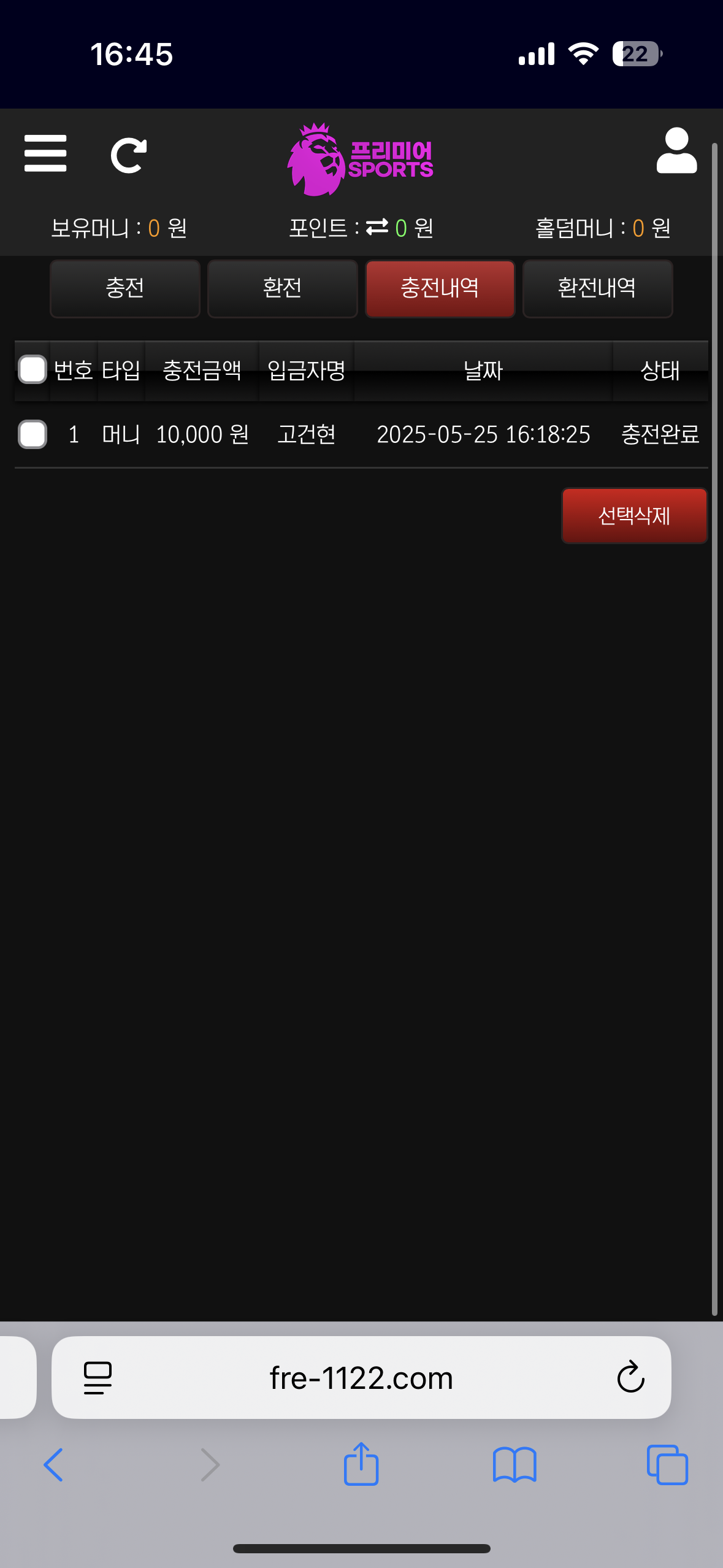
Task: Switch to the 환전 tab
Action: 282,288
